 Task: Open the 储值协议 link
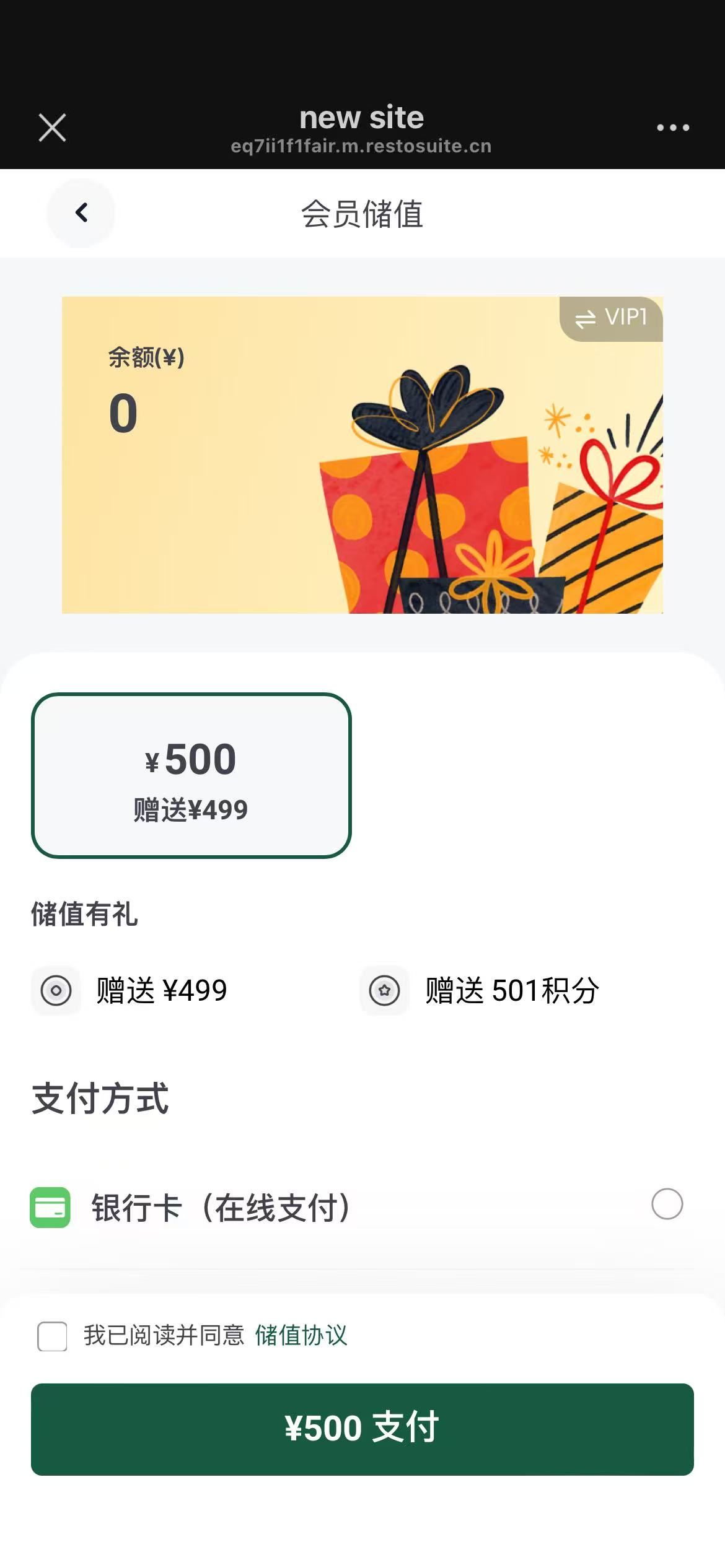(x=301, y=1336)
